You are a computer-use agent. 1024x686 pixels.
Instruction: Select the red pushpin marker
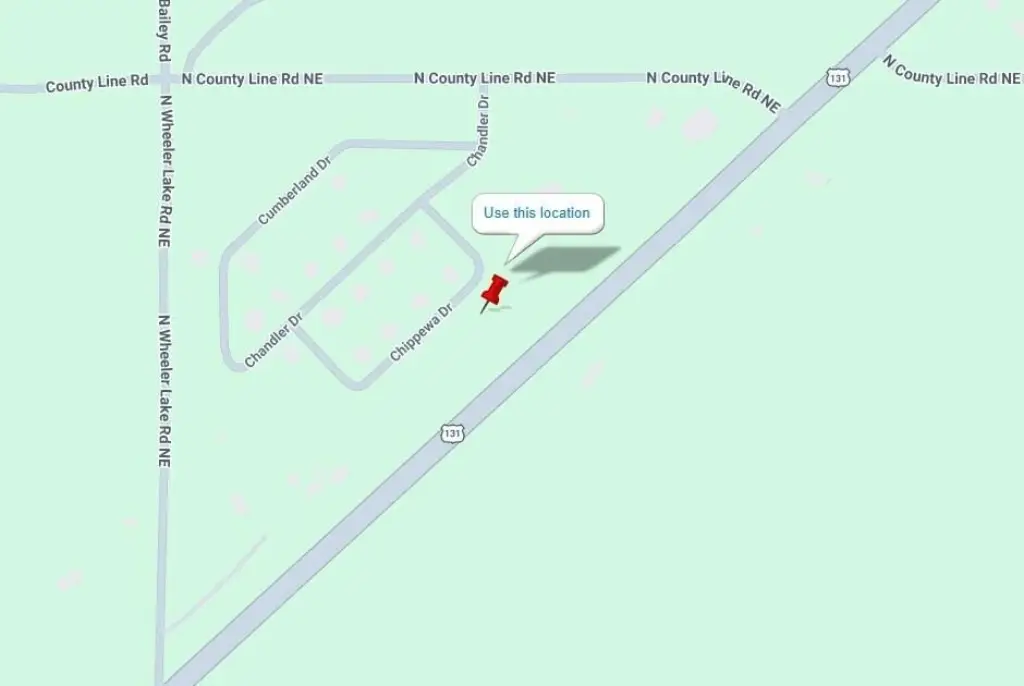(494, 292)
